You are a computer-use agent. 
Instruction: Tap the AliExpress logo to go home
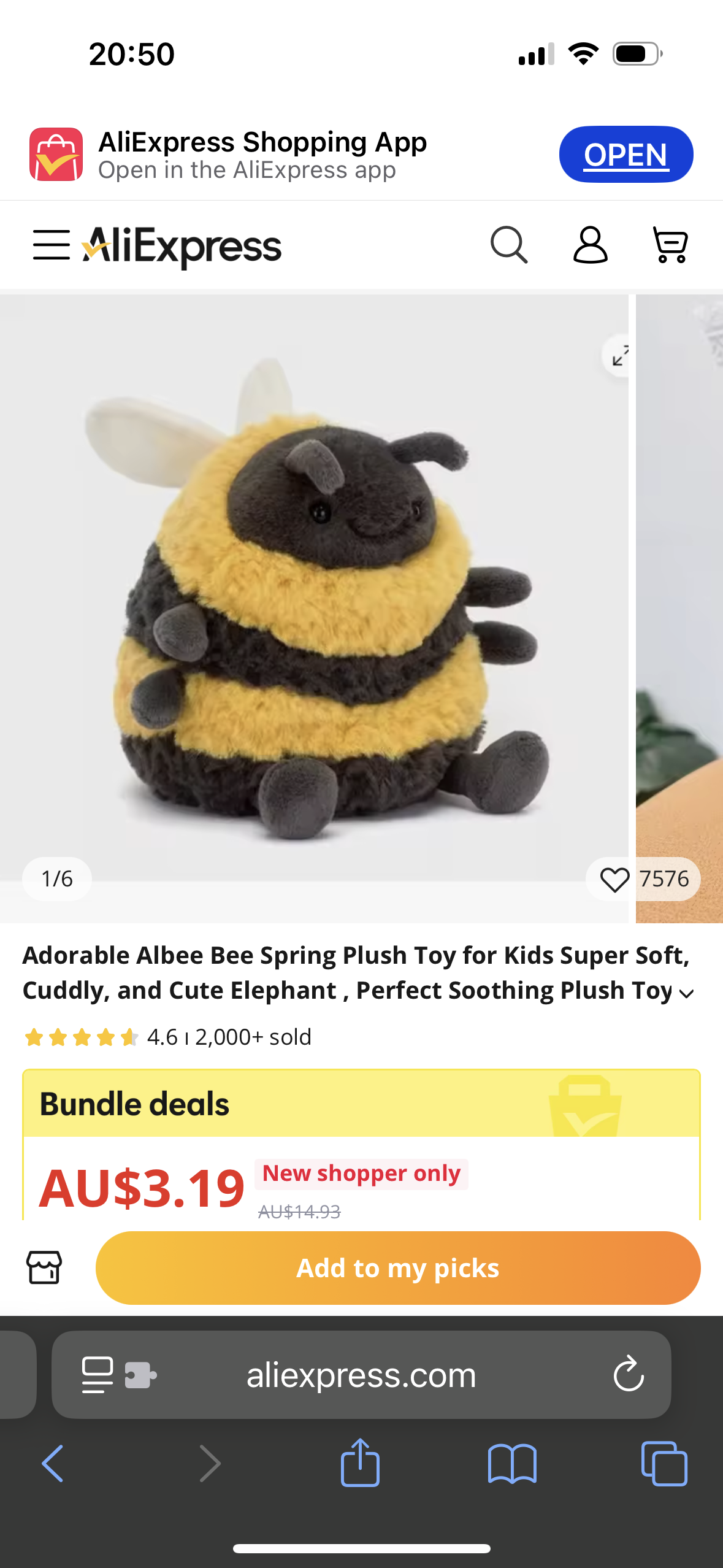click(x=183, y=247)
